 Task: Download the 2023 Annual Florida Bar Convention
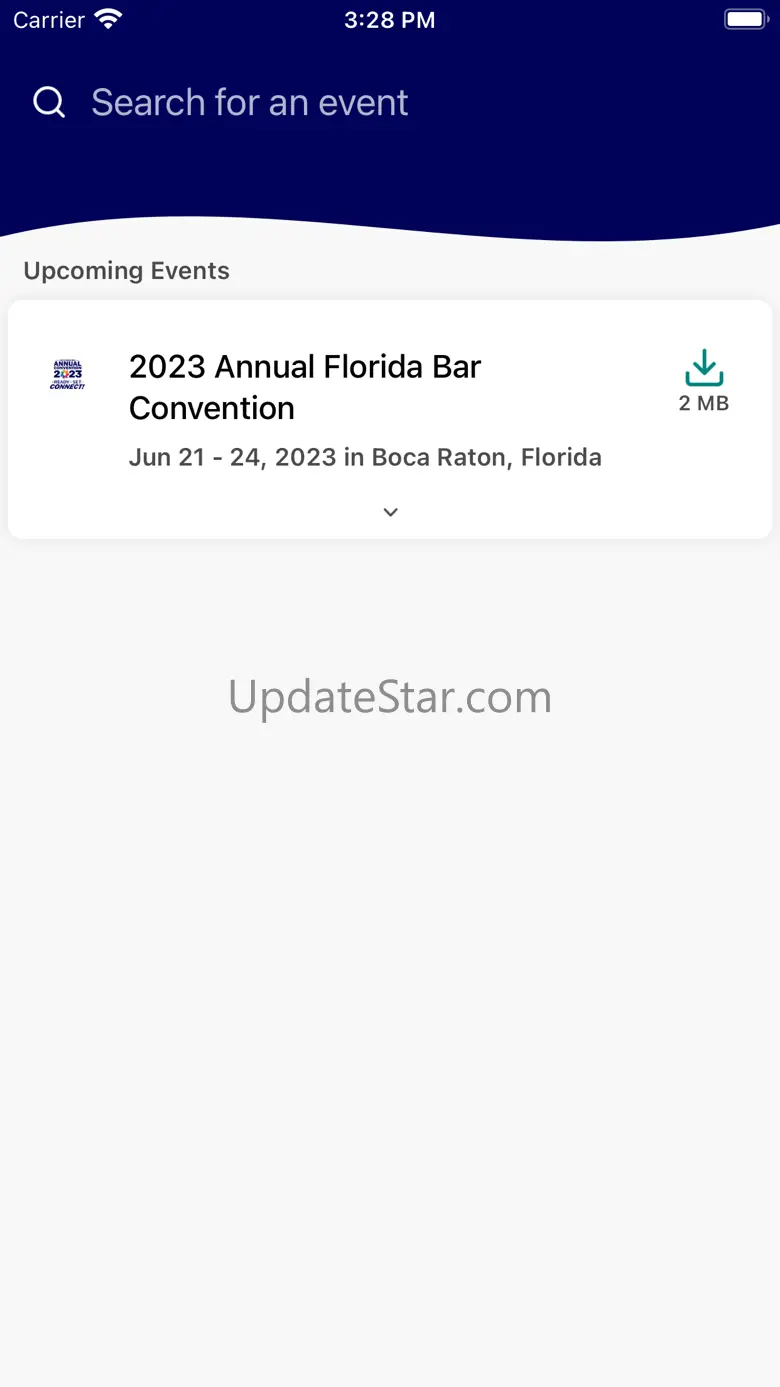(704, 369)
